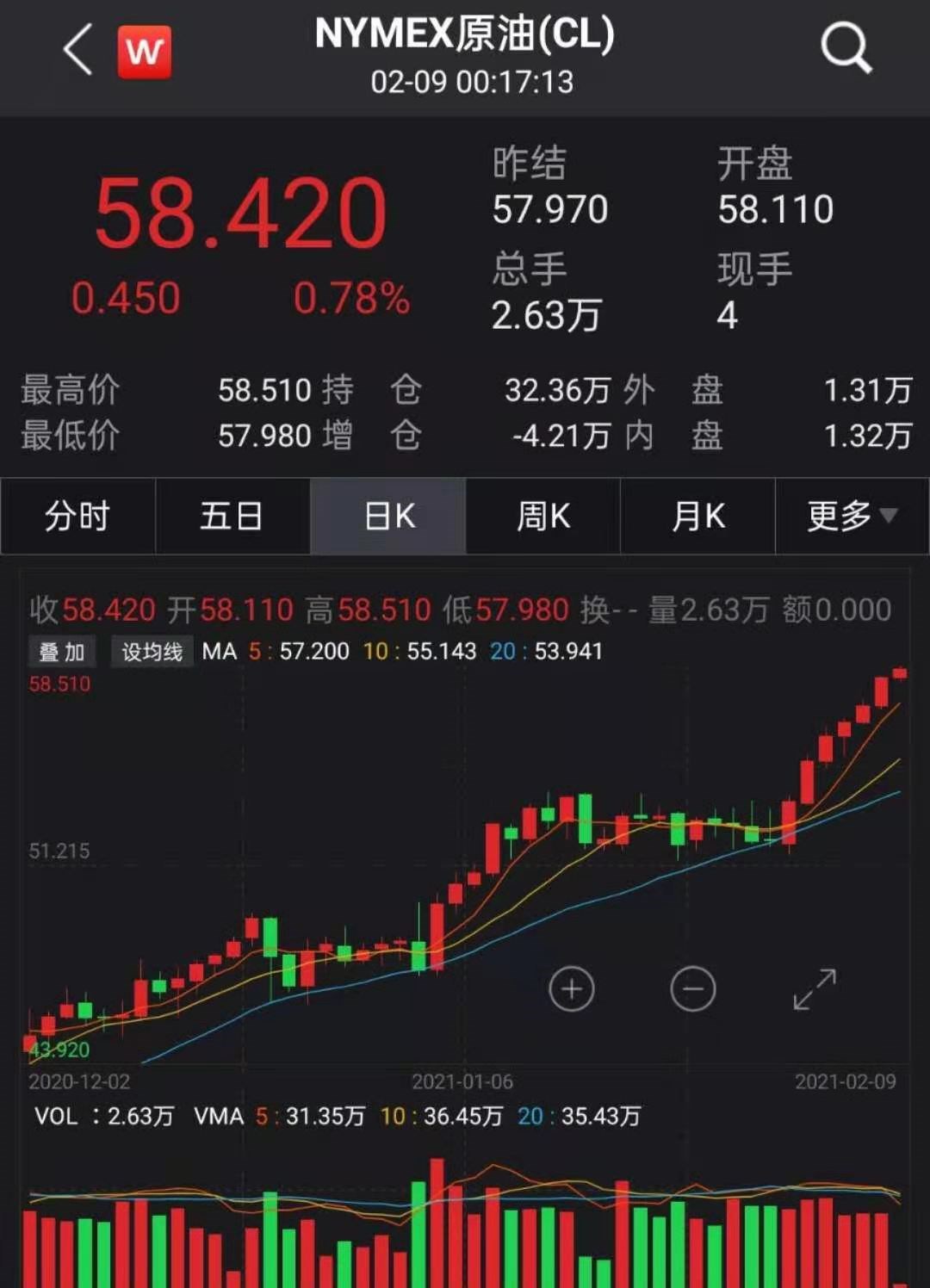Go back using the top-left arrow
This screenshot has height=1288, width=930.
pyautogui.click(x=78, y=50)
